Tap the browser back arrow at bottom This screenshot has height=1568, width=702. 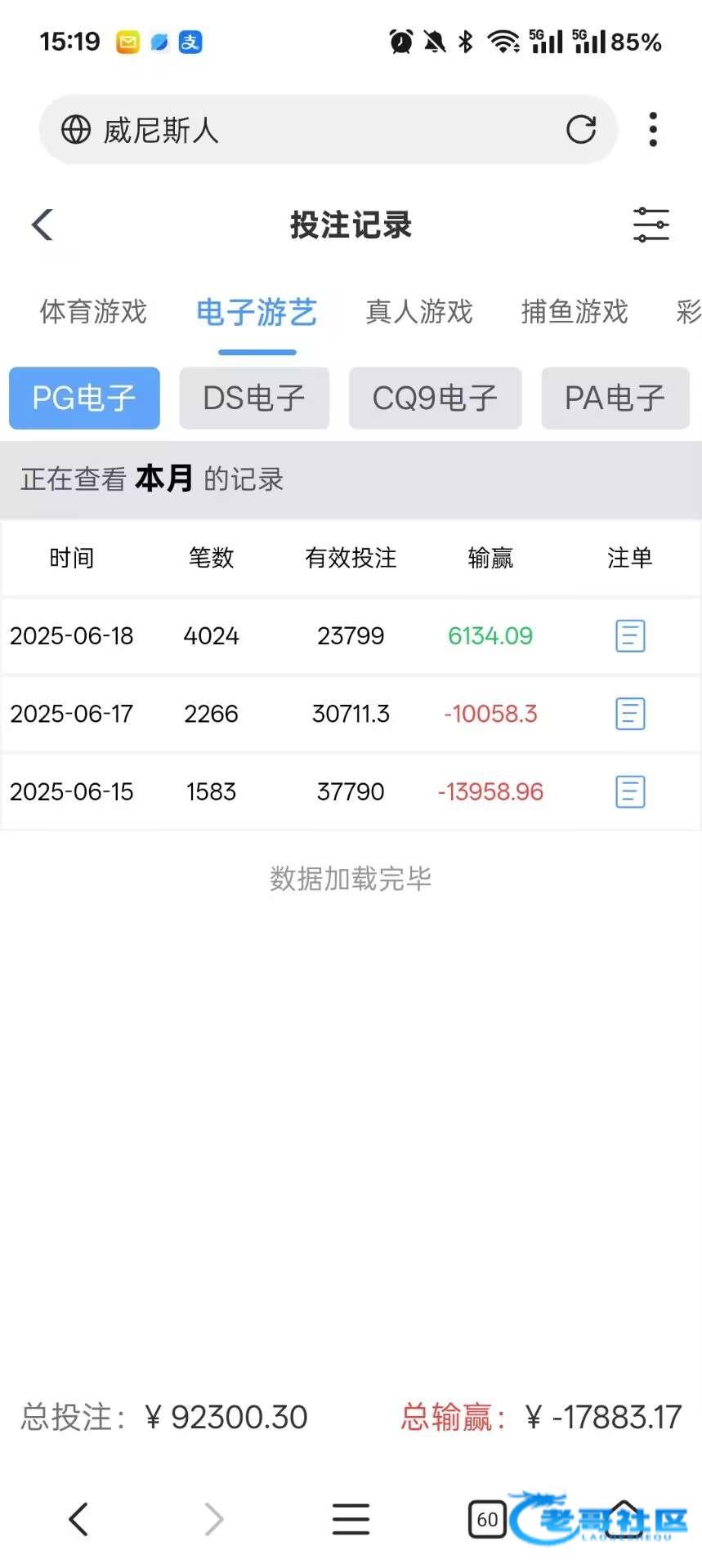click(x=78, y=1519)
